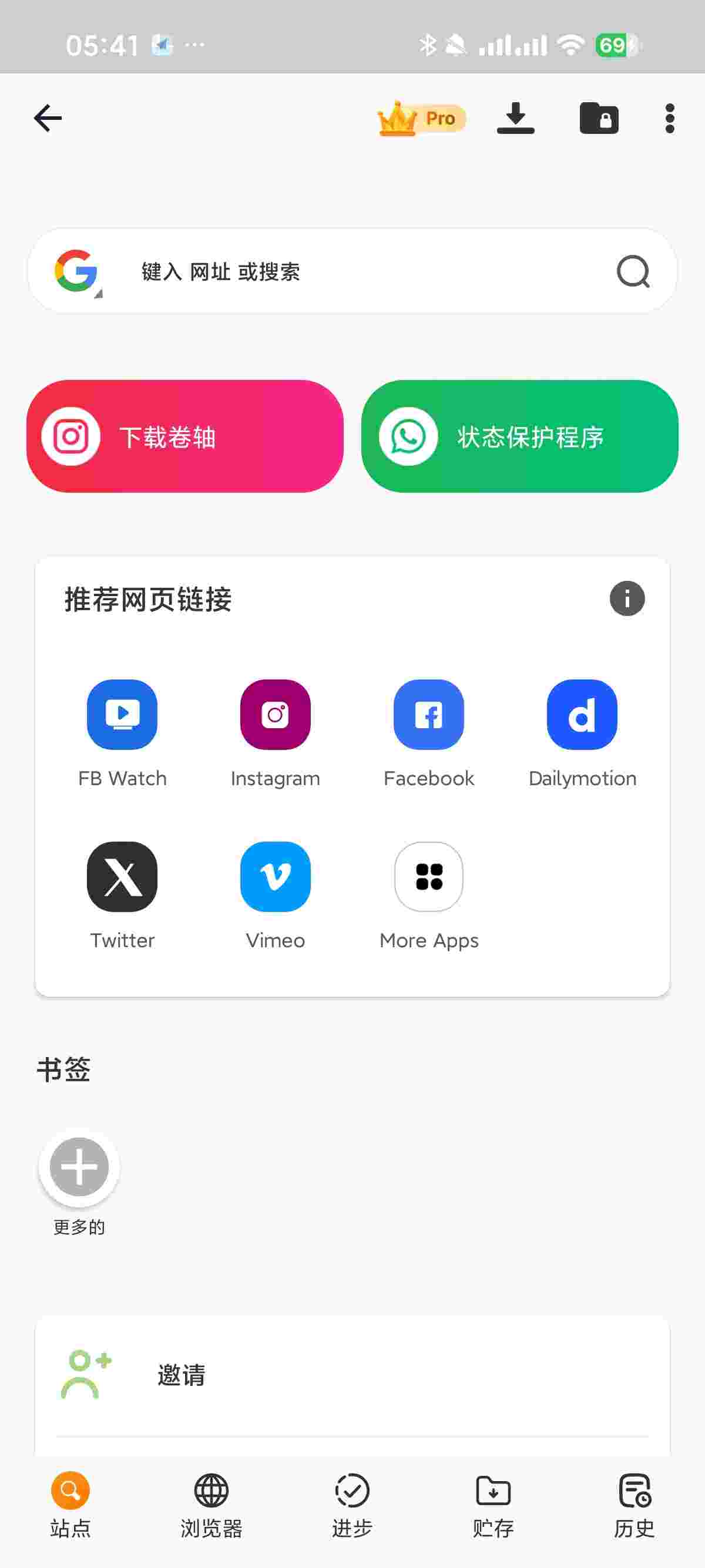
Task: Add a bookmark with the 更多的 plus button
Action: [79, 1167]
